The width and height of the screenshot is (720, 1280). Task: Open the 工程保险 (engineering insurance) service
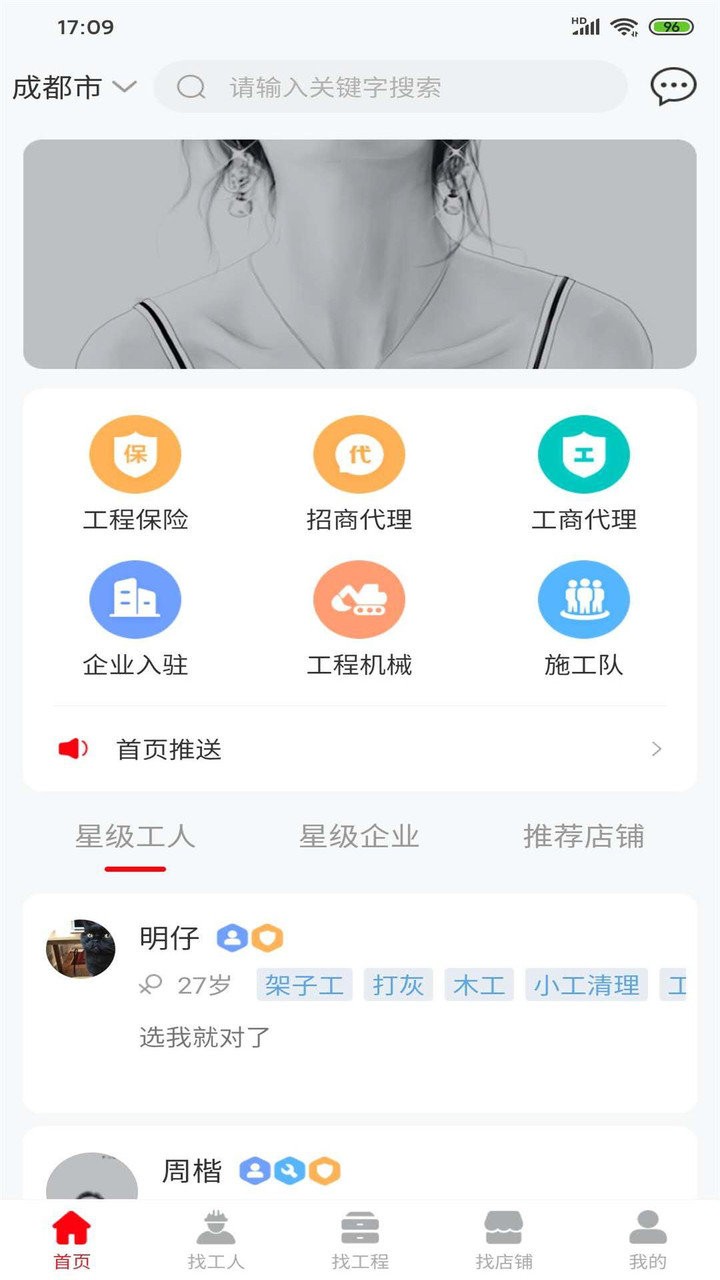(x=135, y=455)
